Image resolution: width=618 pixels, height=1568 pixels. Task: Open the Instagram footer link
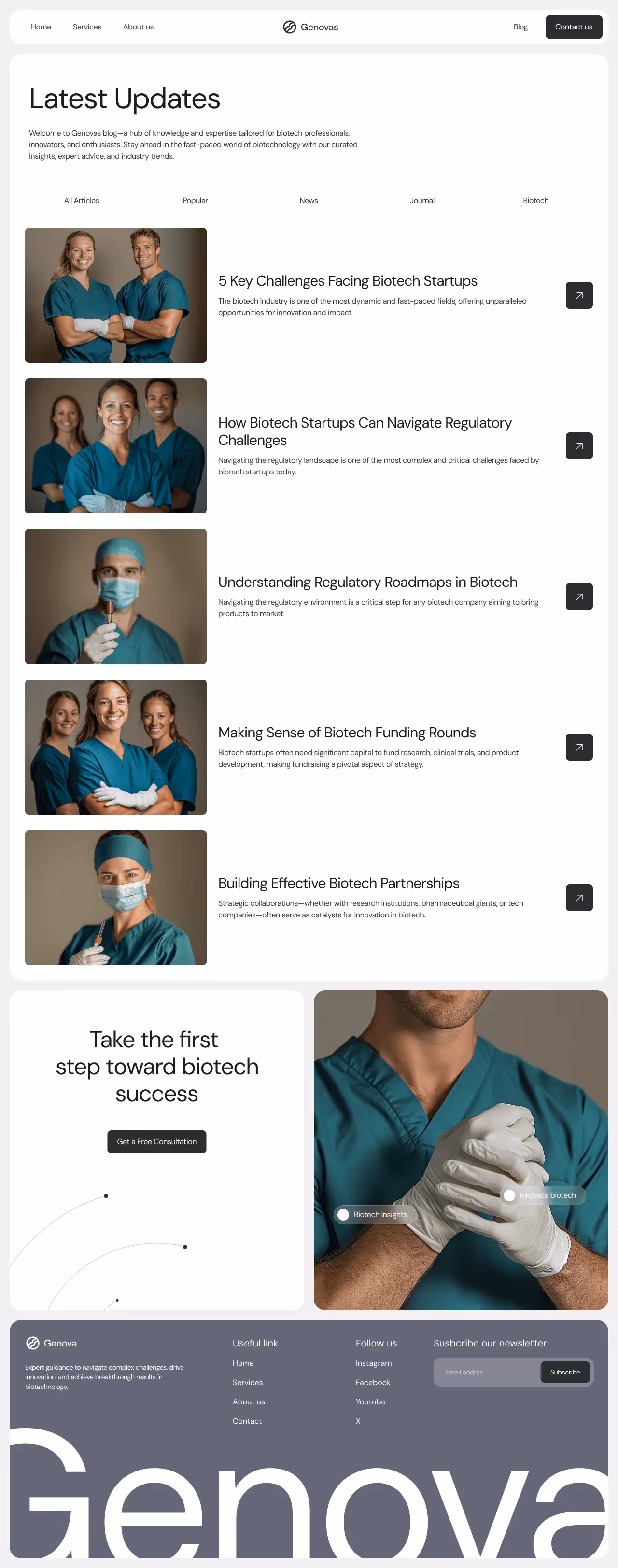[x=373, y=1363]
